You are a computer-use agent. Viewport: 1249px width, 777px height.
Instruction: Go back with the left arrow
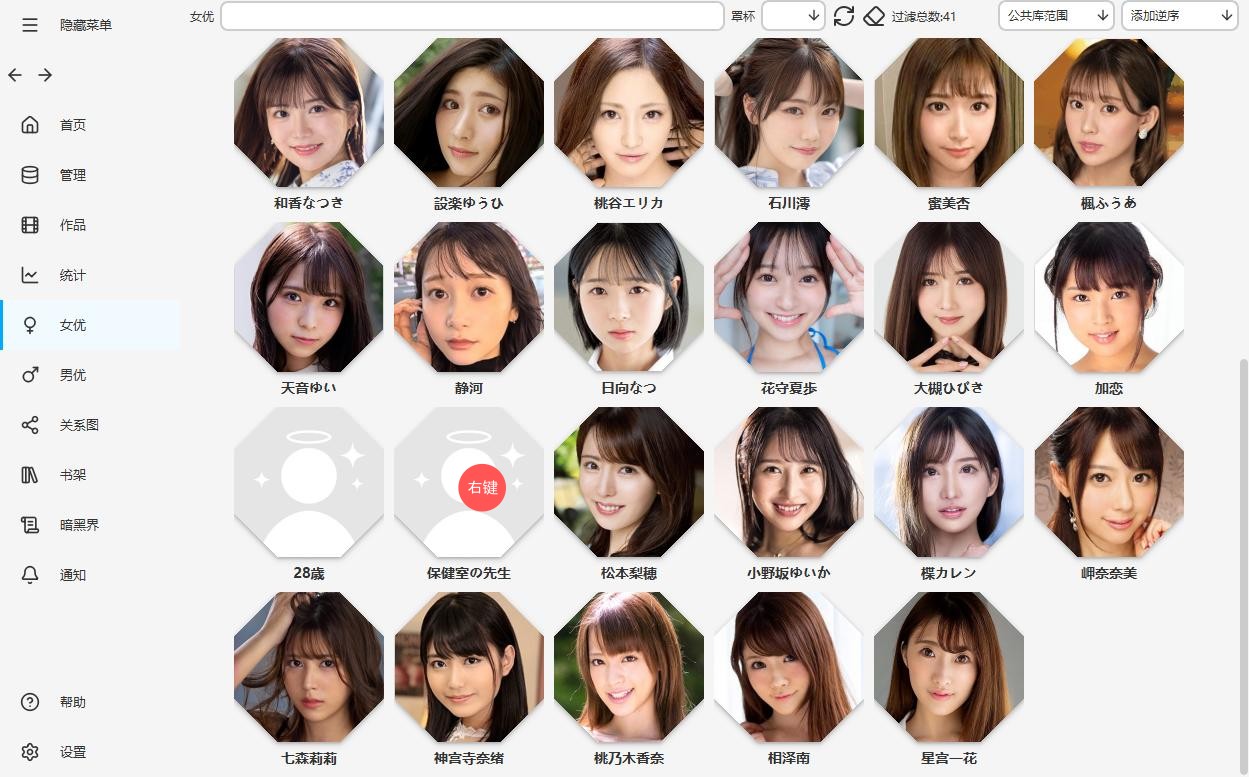(15, 75)
